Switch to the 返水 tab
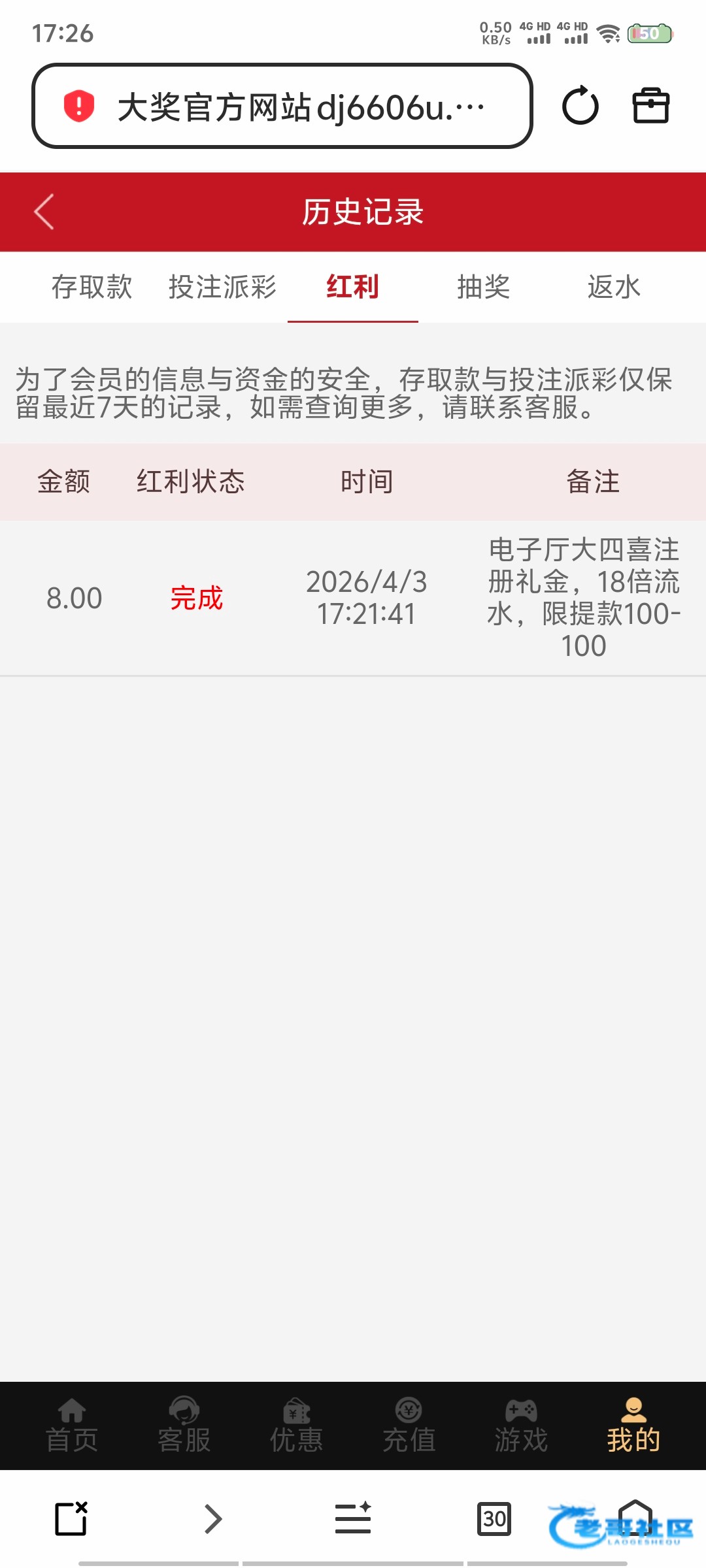The height and width of the screenshot is (1568, 706). [x=614, y=287]
